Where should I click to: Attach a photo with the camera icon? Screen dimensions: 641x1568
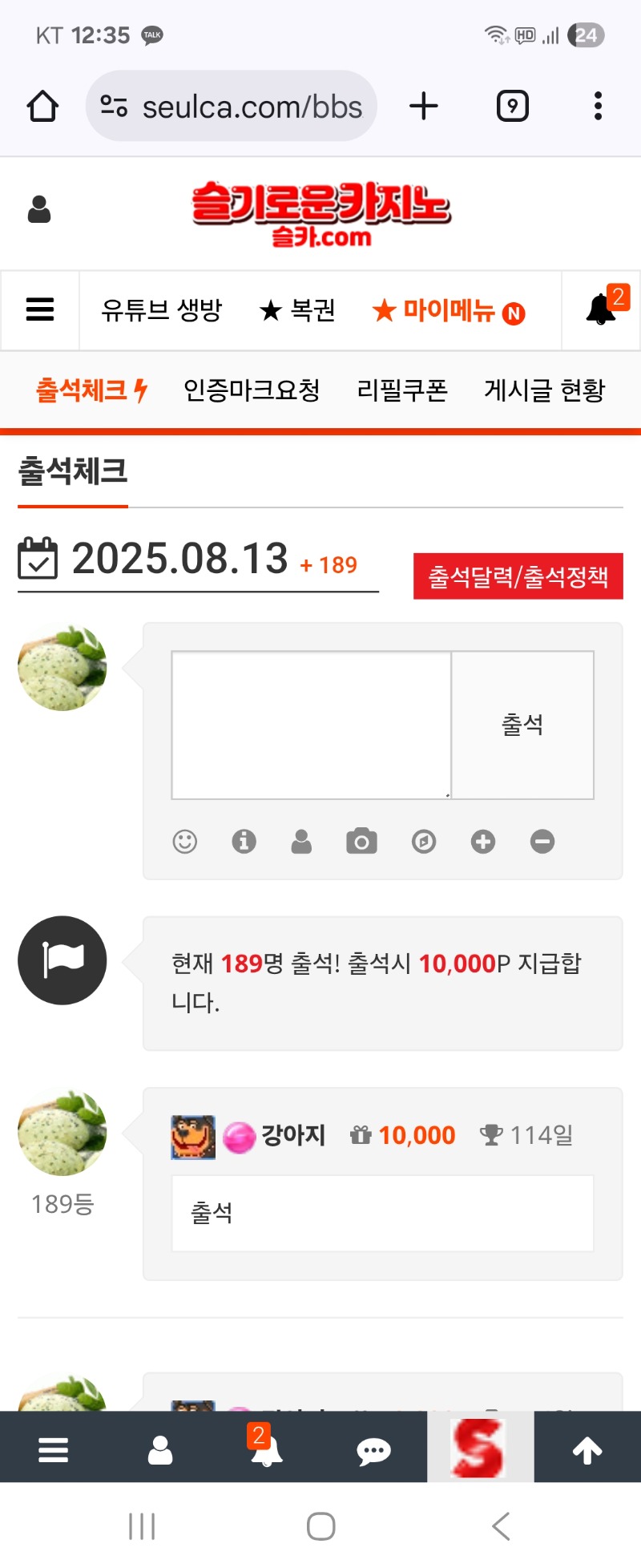361,842
